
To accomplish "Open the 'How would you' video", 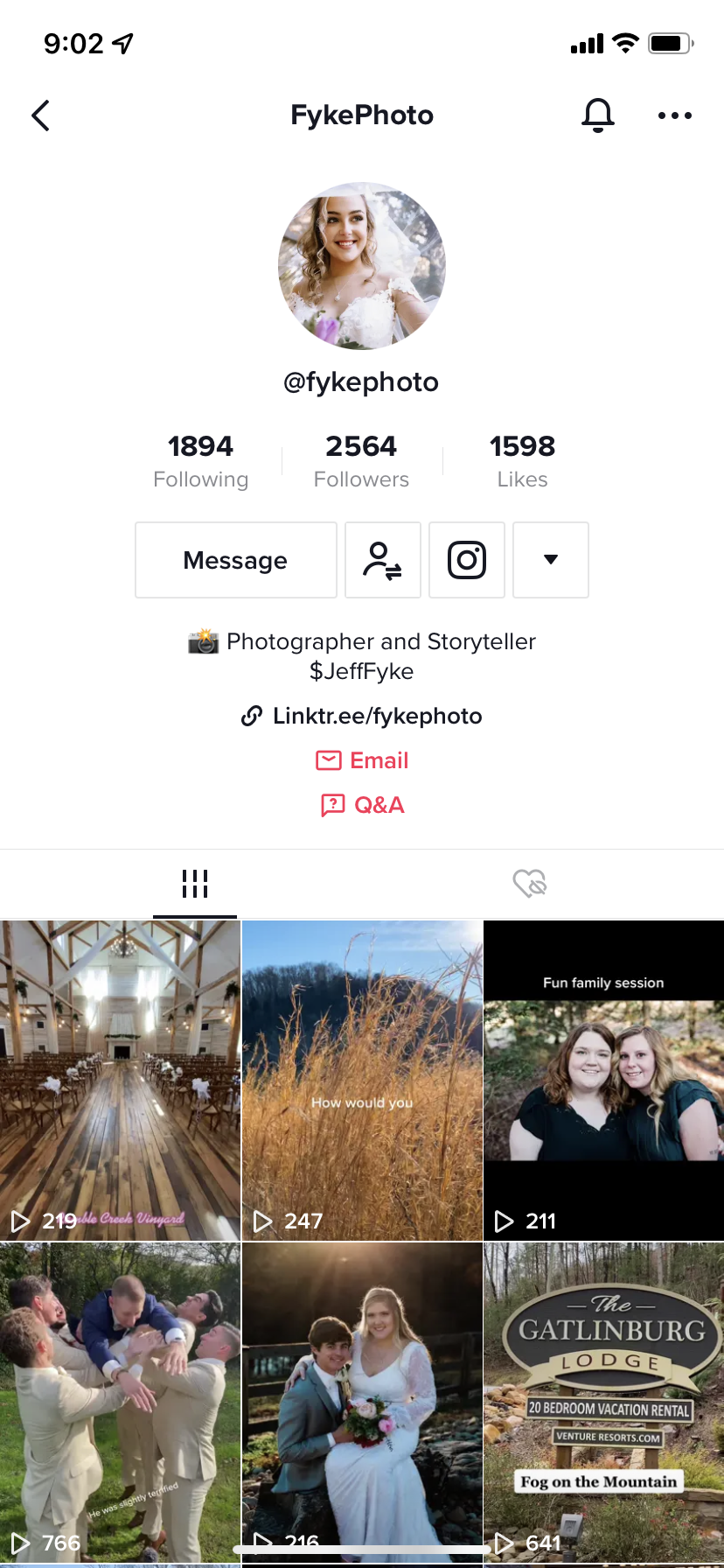I will coord(362,1080).
